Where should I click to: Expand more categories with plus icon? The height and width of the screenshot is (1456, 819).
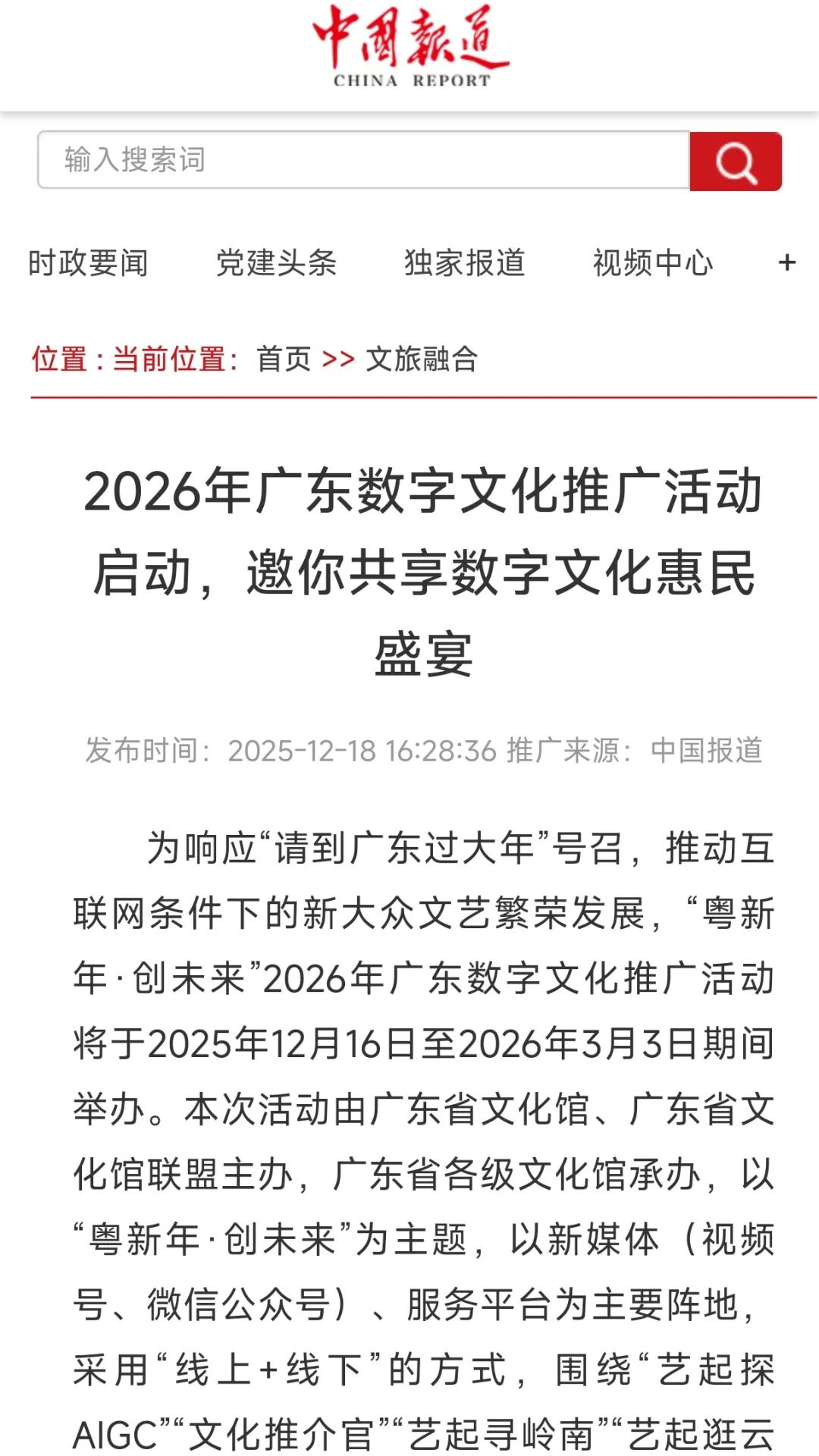pyautogui.click(x=787, y=263)
